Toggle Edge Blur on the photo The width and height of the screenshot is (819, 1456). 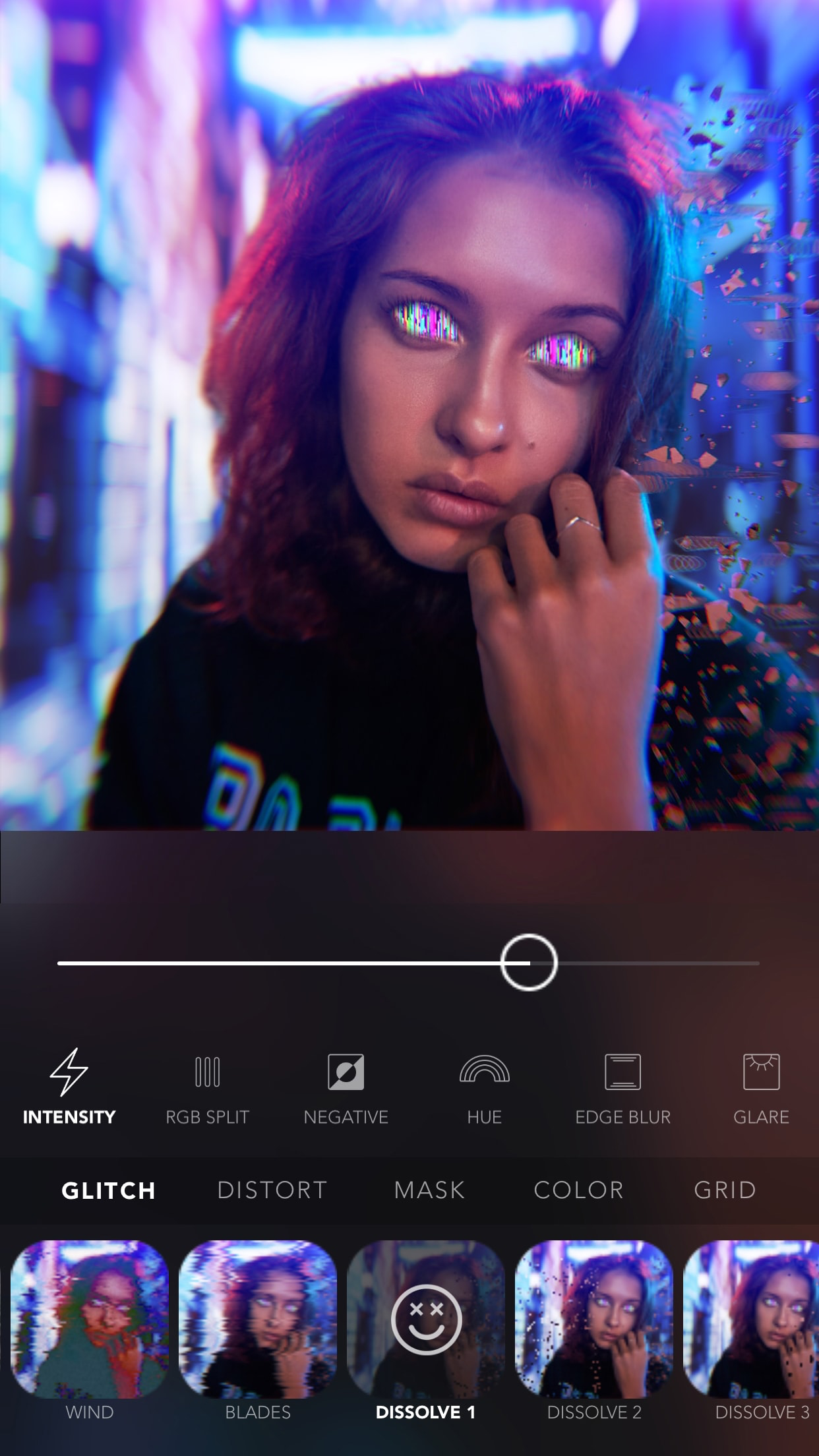pyautogui.click(x=622, y=1116)
